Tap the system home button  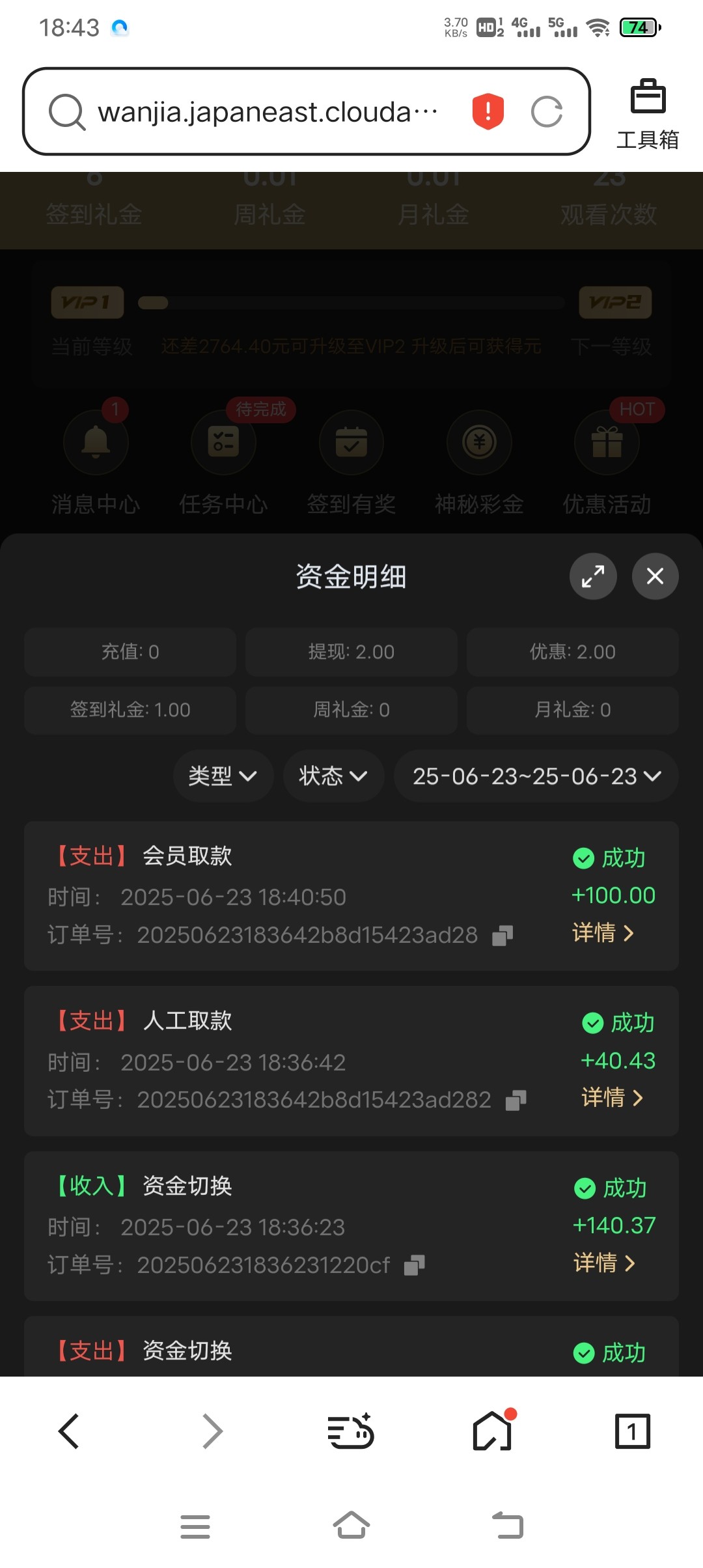pos(351,1526)
